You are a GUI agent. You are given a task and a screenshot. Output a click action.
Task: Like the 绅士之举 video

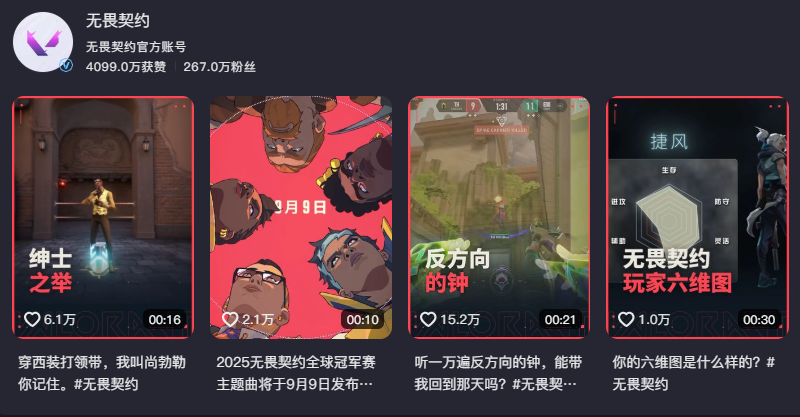tap(31, 320)
